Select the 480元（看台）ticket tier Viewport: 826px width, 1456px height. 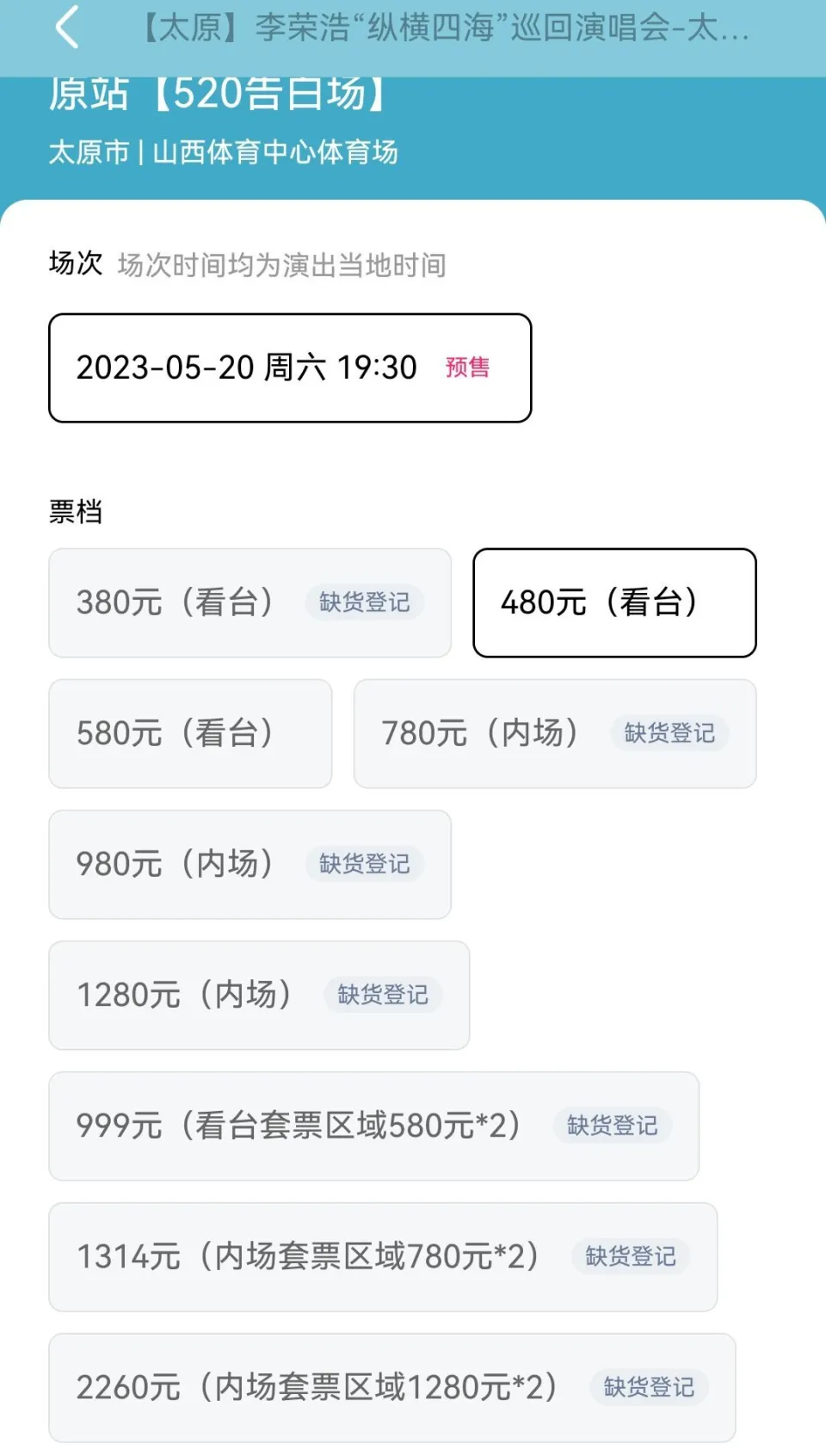[x=613, y=602]
